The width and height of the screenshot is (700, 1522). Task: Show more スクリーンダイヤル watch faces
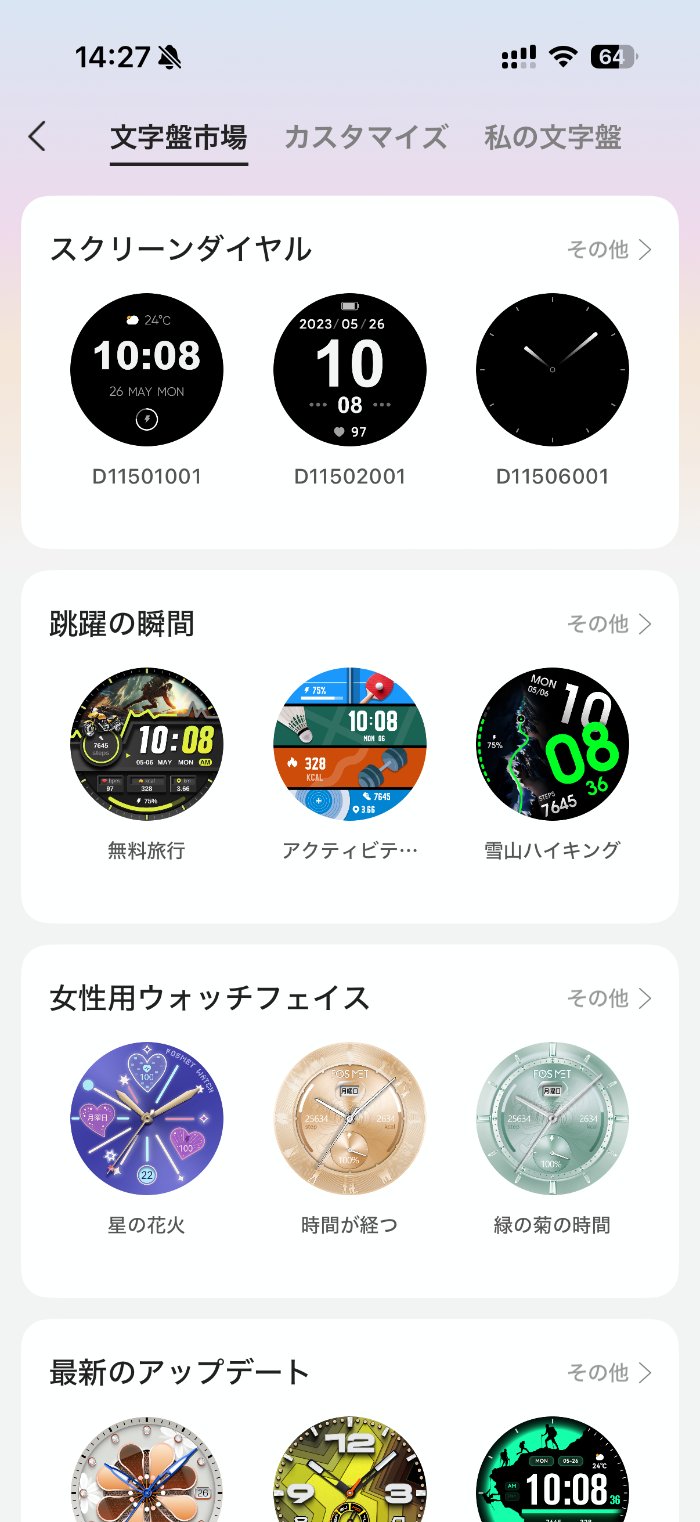(609, 249)
